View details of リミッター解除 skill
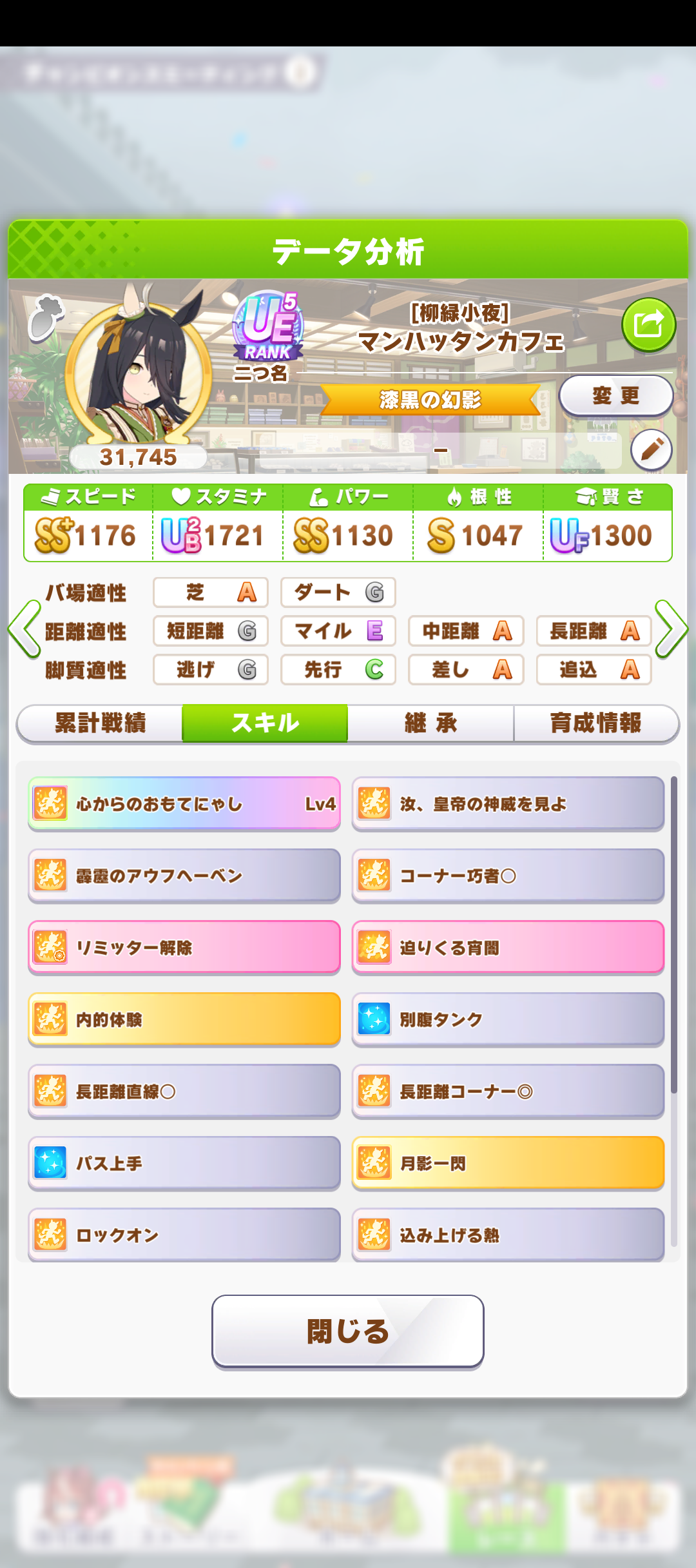 (x=184, y=947)
